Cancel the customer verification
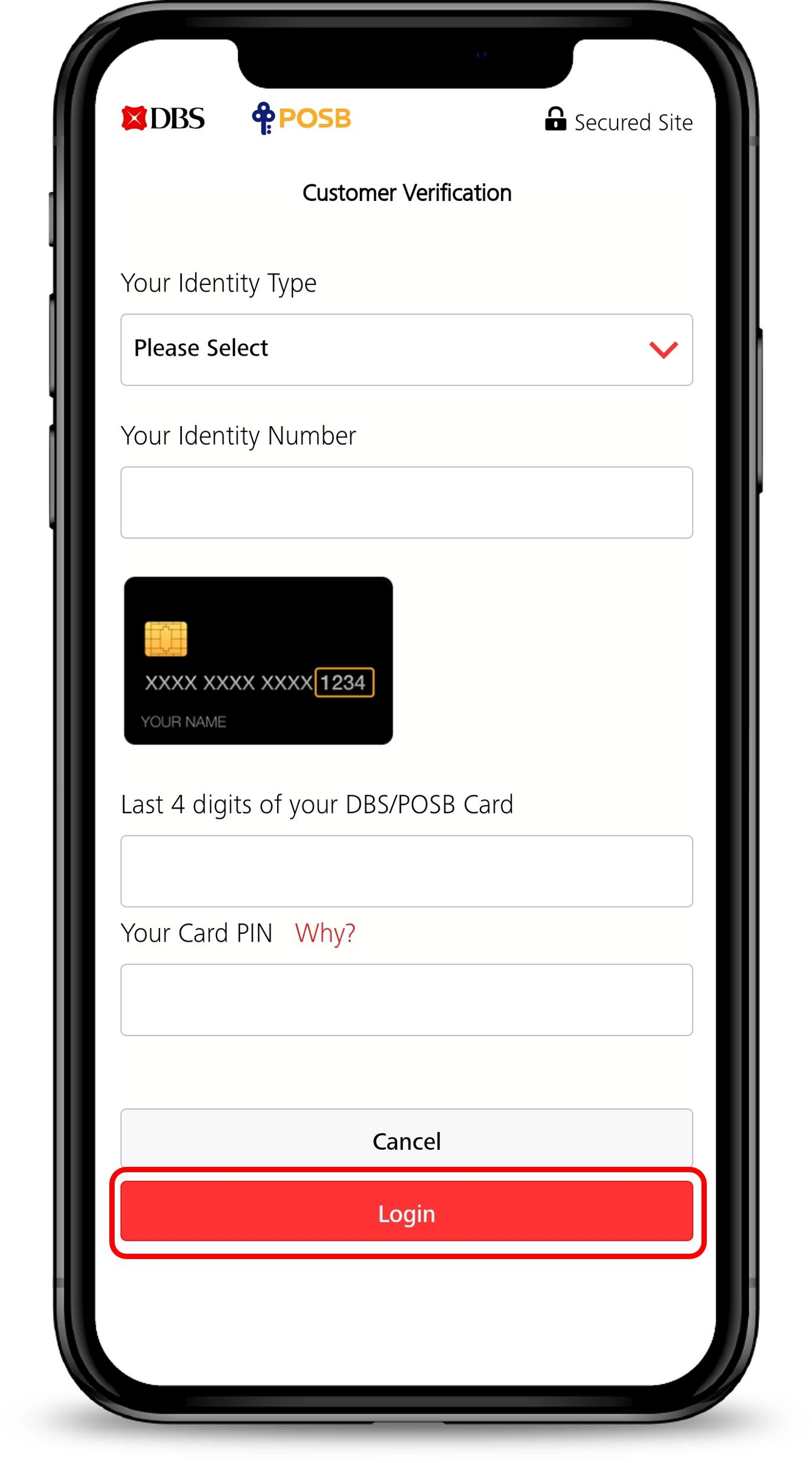Screen dimensions: 812x1463 point(407,1140)
